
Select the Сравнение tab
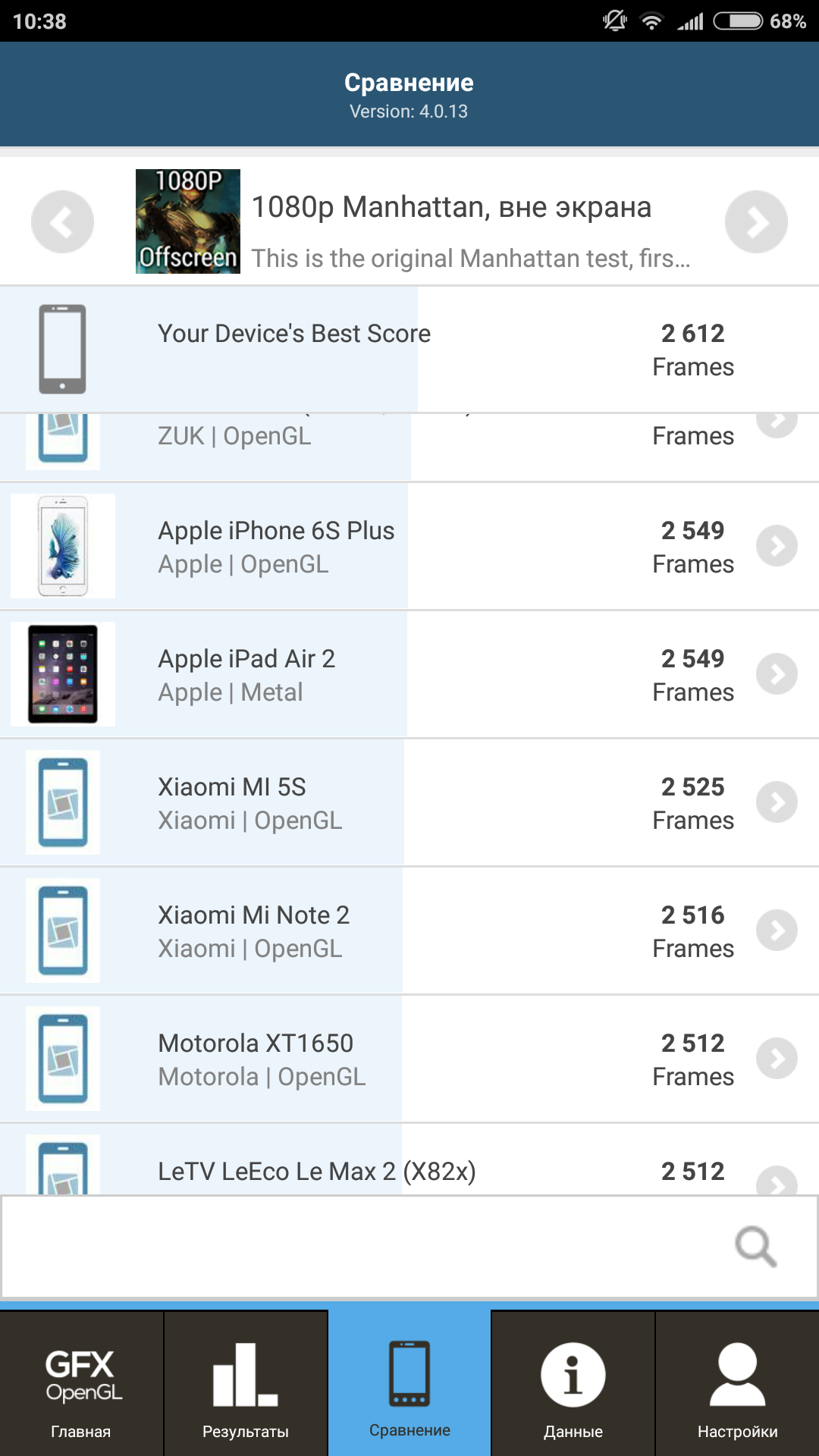[409, 1383]
